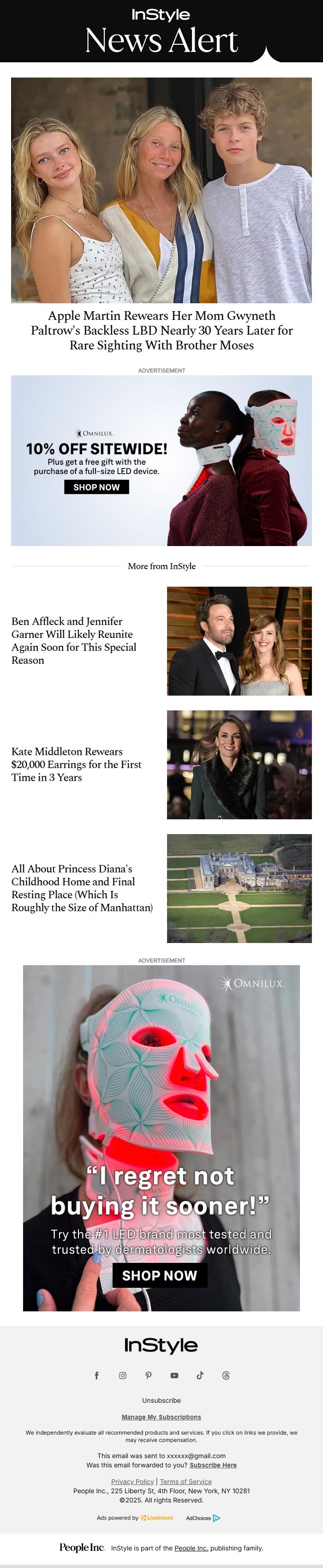Tap Shop Now on the LED mask ad

coord(159,1275)
